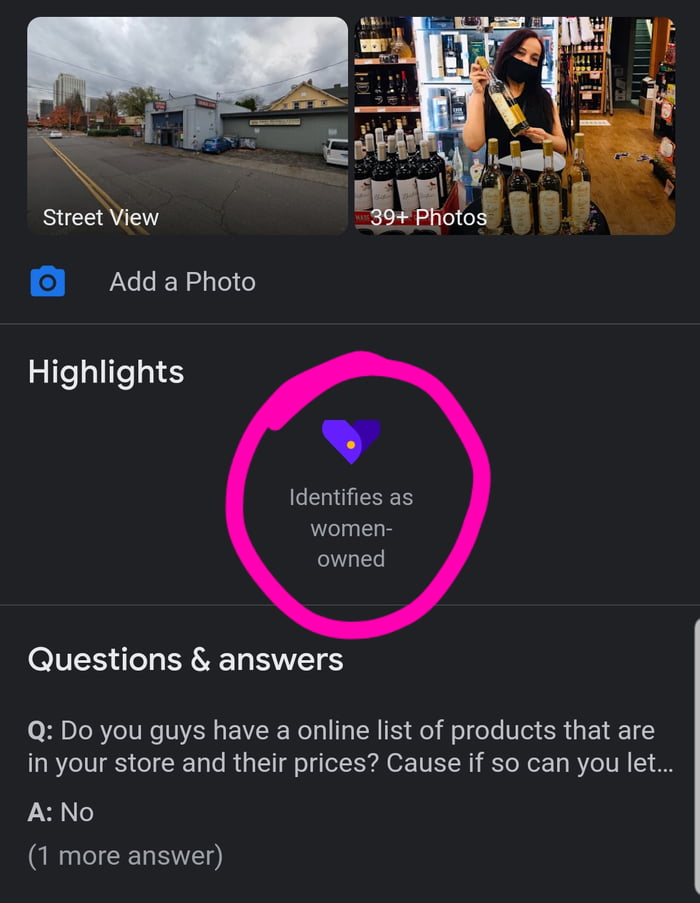Open the question about online product list
Viewport: 700px width, 903px height.
click(349, 747)
